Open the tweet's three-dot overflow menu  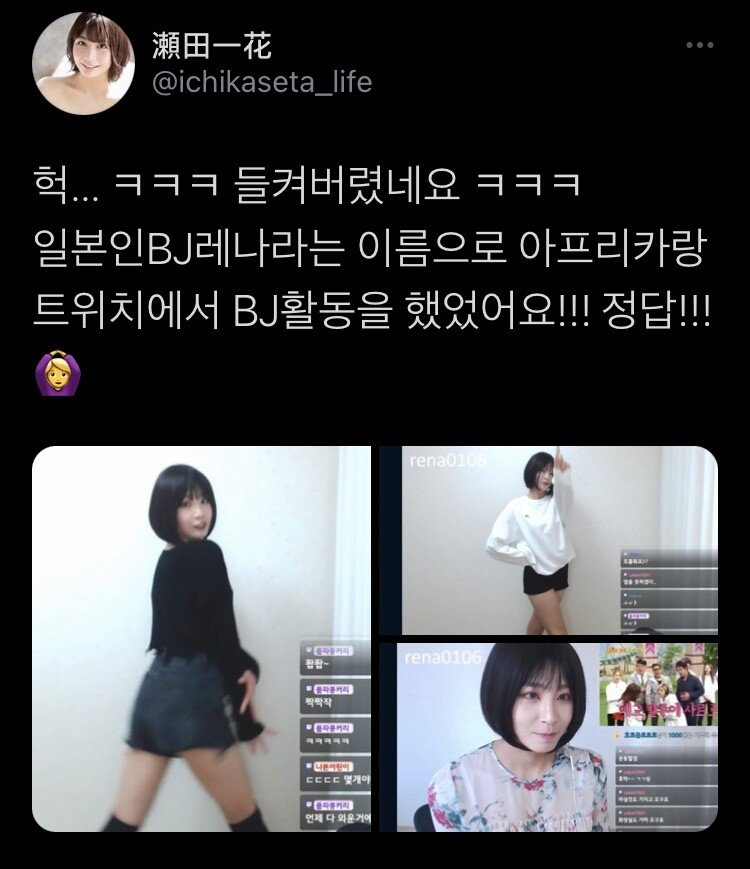[x=700, y=47]
